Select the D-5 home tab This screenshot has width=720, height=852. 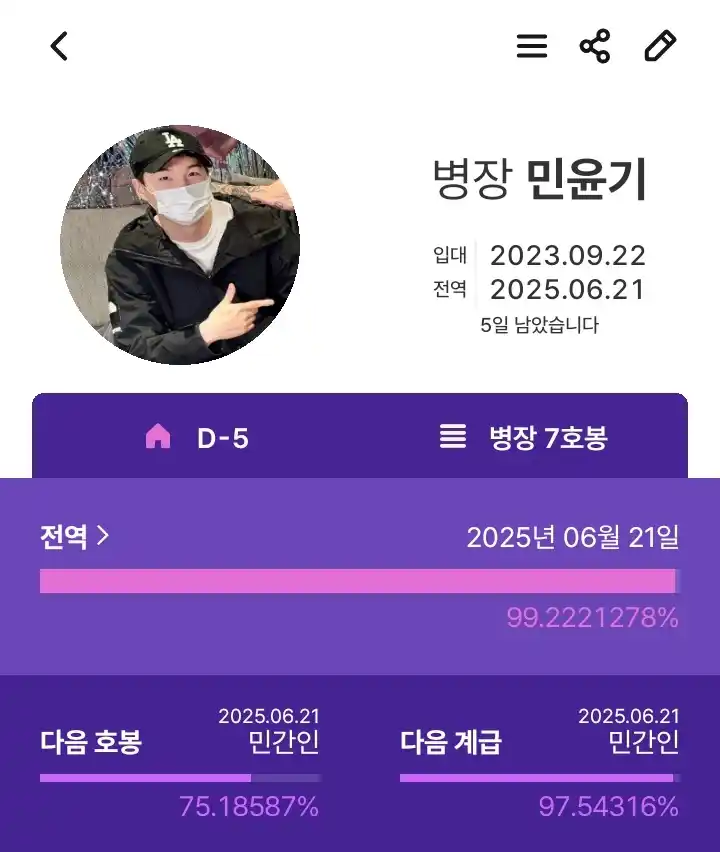point(197,438)
